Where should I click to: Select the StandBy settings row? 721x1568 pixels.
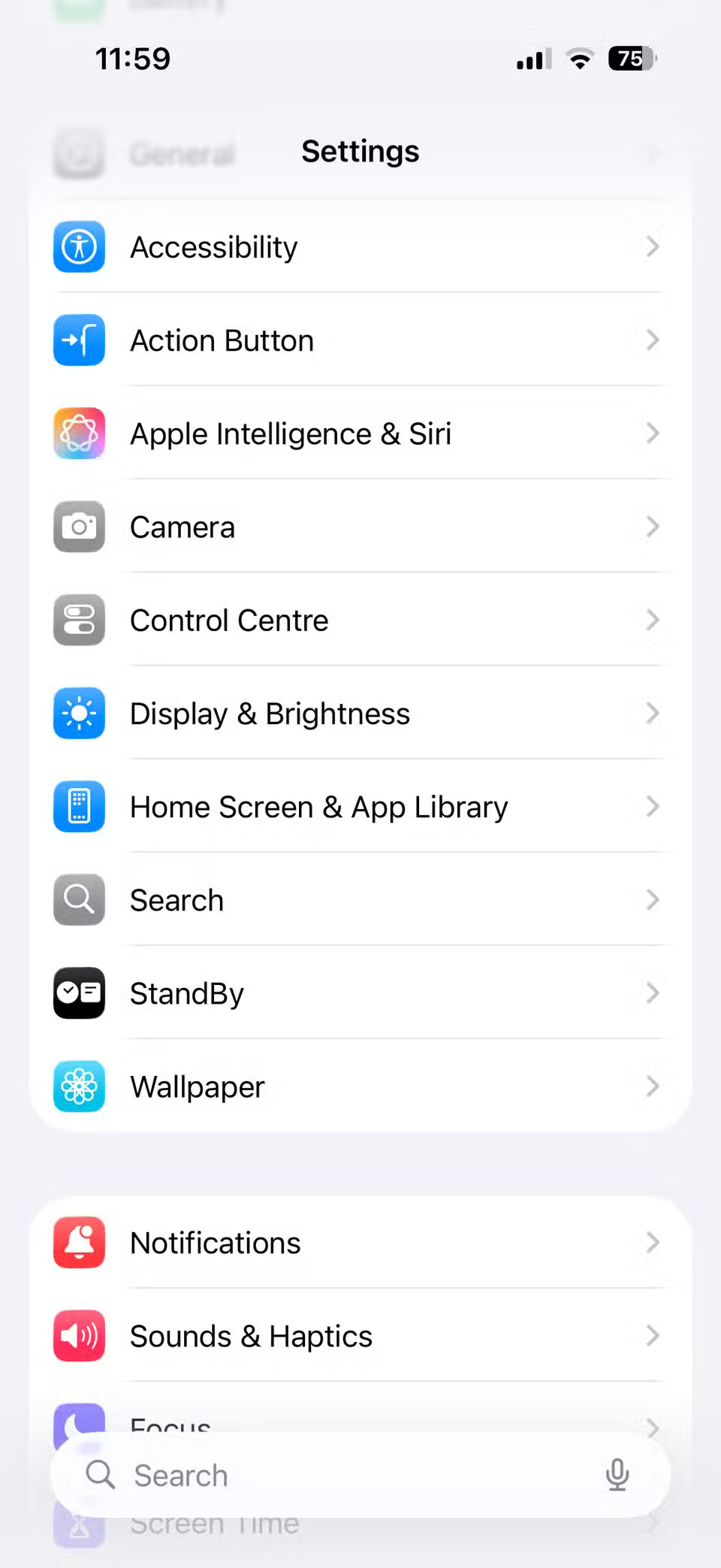click(360, 993)
